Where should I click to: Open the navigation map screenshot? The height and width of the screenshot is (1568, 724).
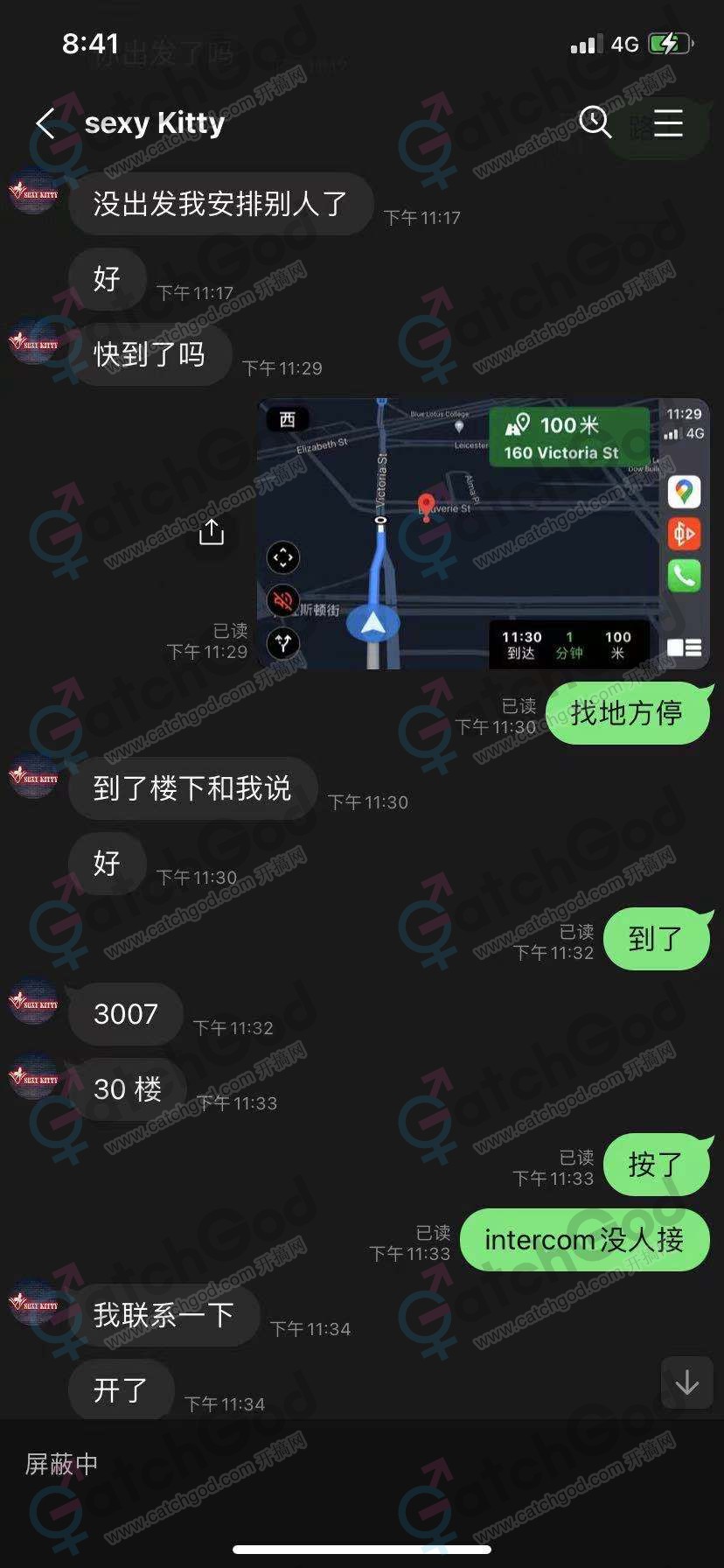click(x=483, y=534)
